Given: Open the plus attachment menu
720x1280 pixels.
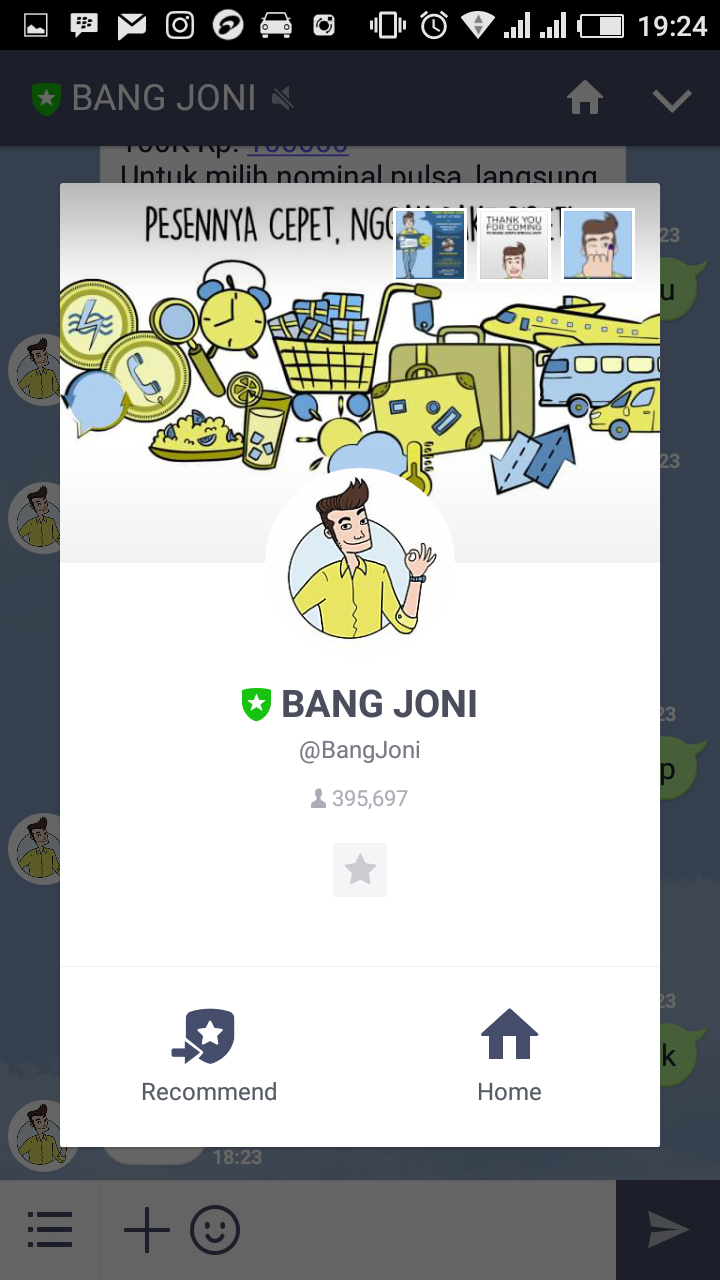Looking at the screenshot, I should [146, 1230].
